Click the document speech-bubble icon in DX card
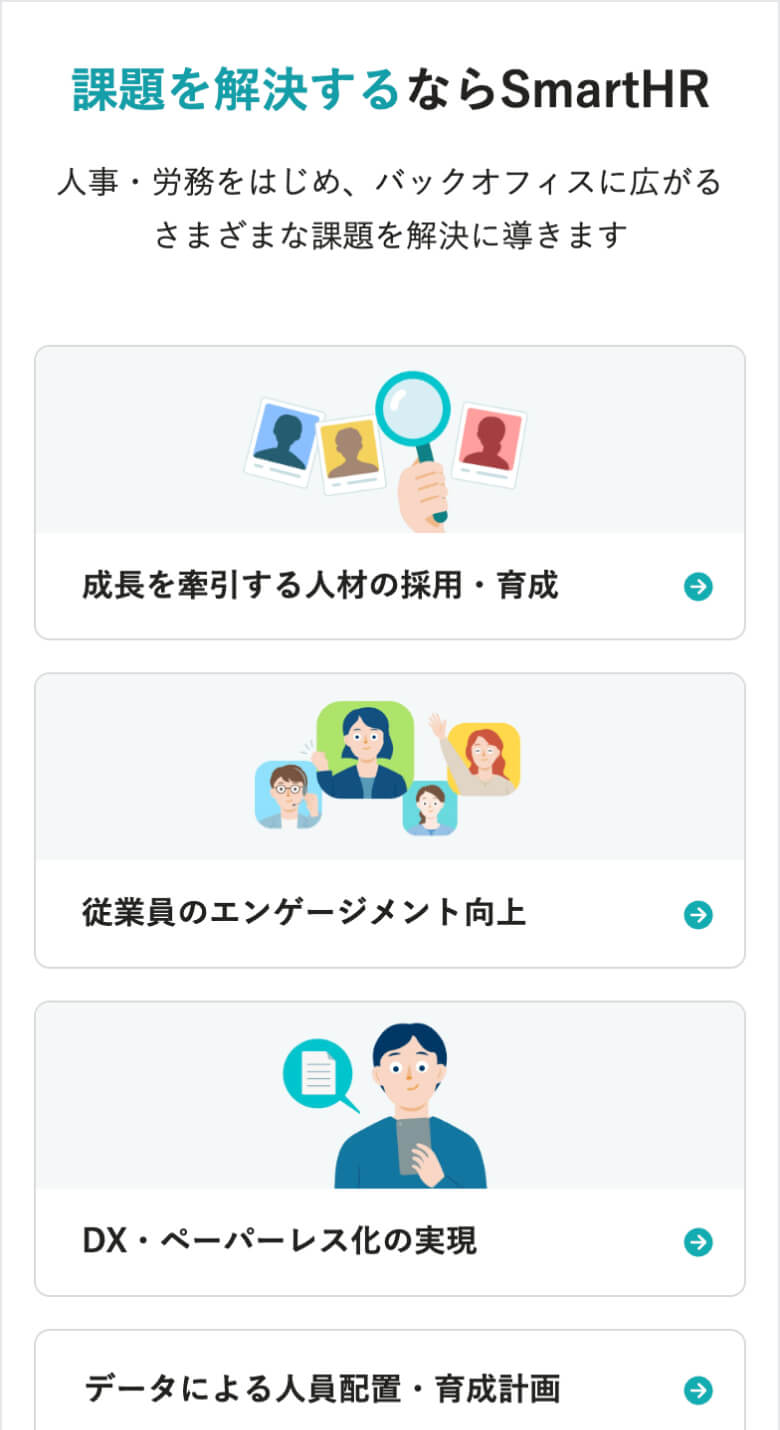 (320, 1075)
